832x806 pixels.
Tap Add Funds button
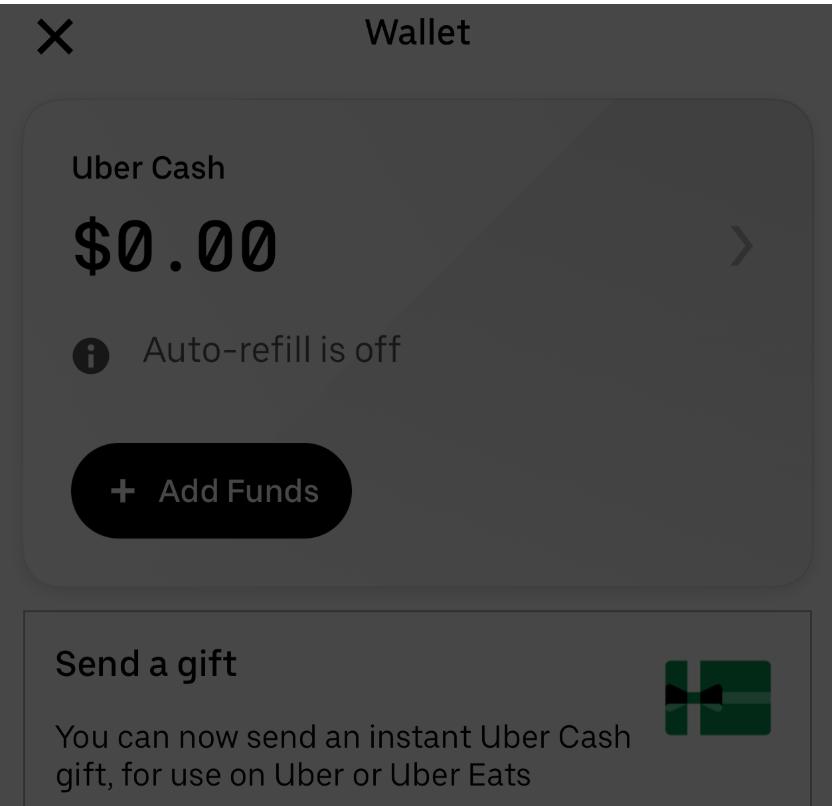[211, 491]
